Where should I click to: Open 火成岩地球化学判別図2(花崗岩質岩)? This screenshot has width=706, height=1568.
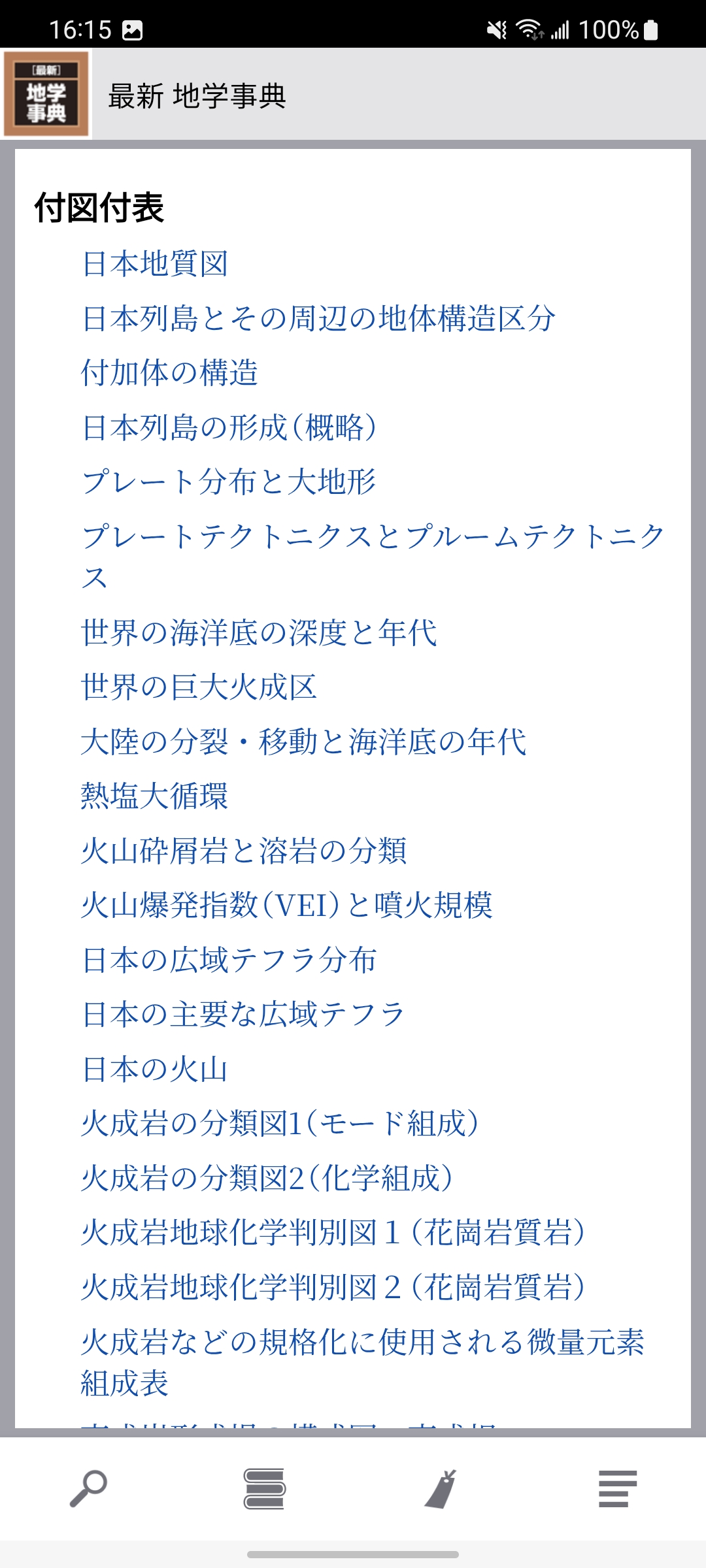(x=333, y=1287)
